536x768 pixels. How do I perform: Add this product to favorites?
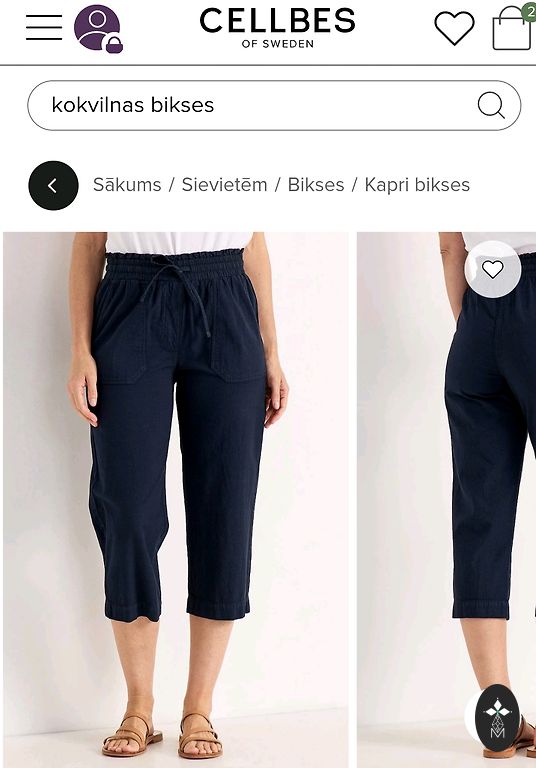[492, 269]
